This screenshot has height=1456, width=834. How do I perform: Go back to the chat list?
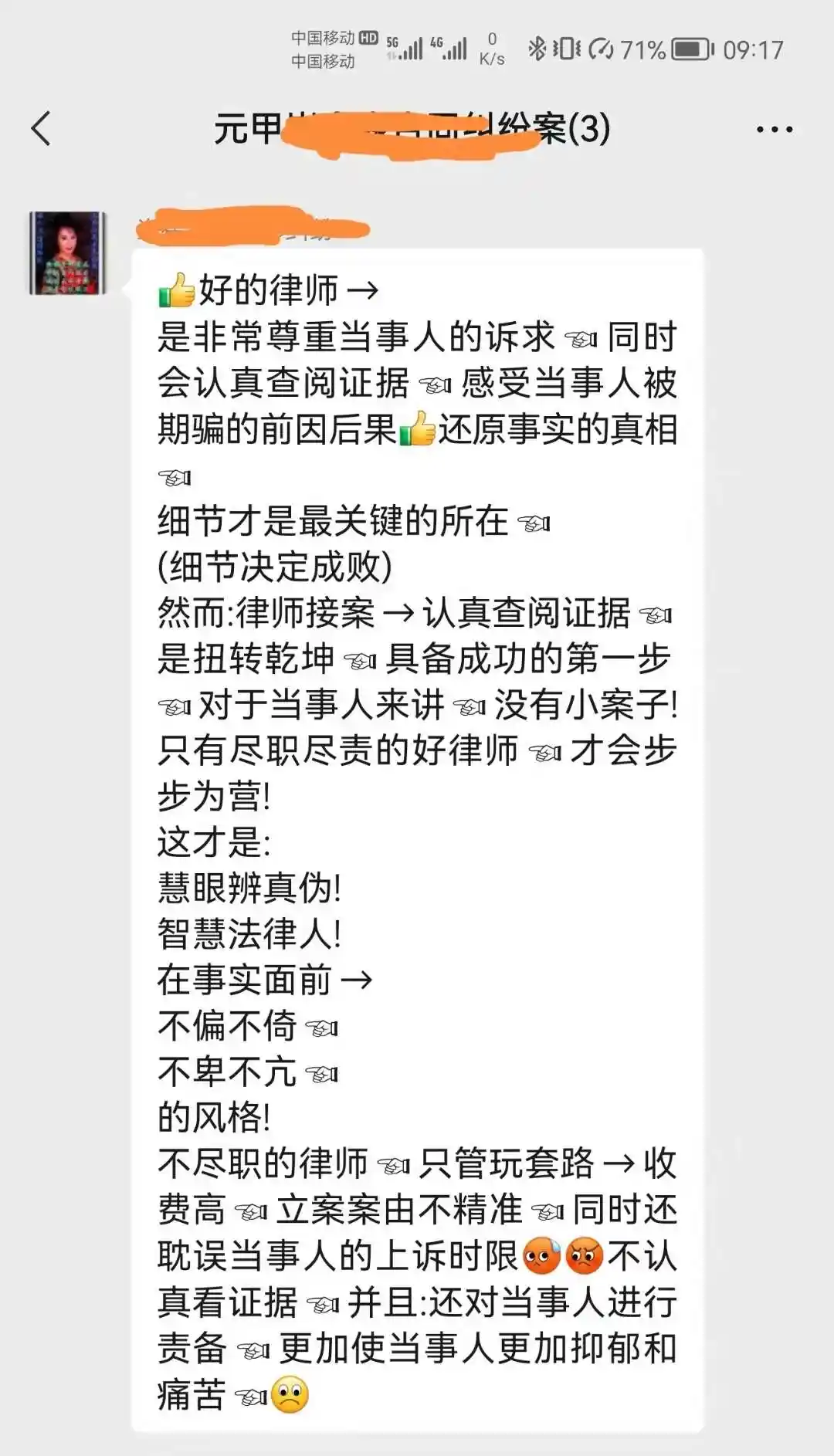(41, 128)
